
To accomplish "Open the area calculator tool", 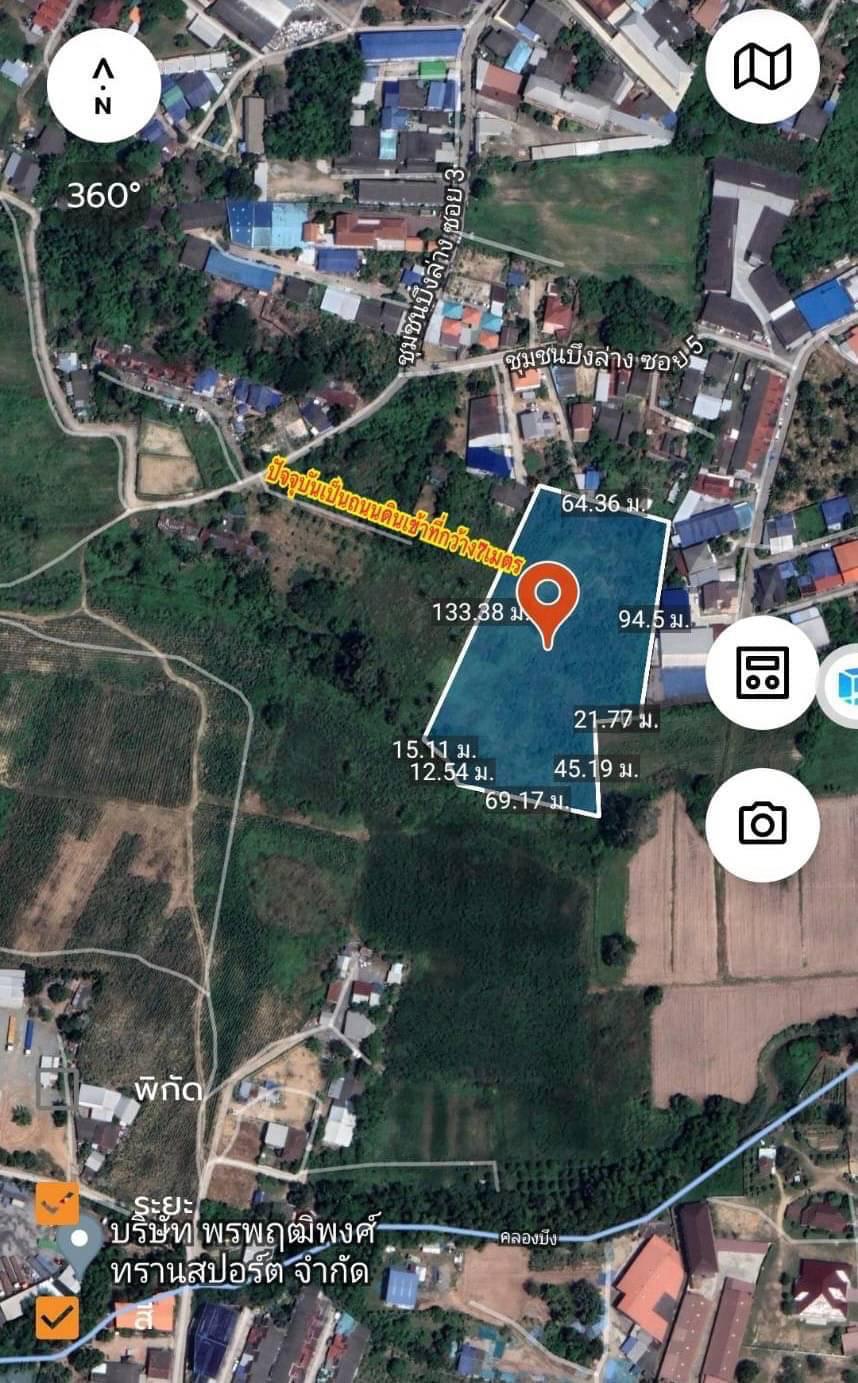I will (762, 672).
